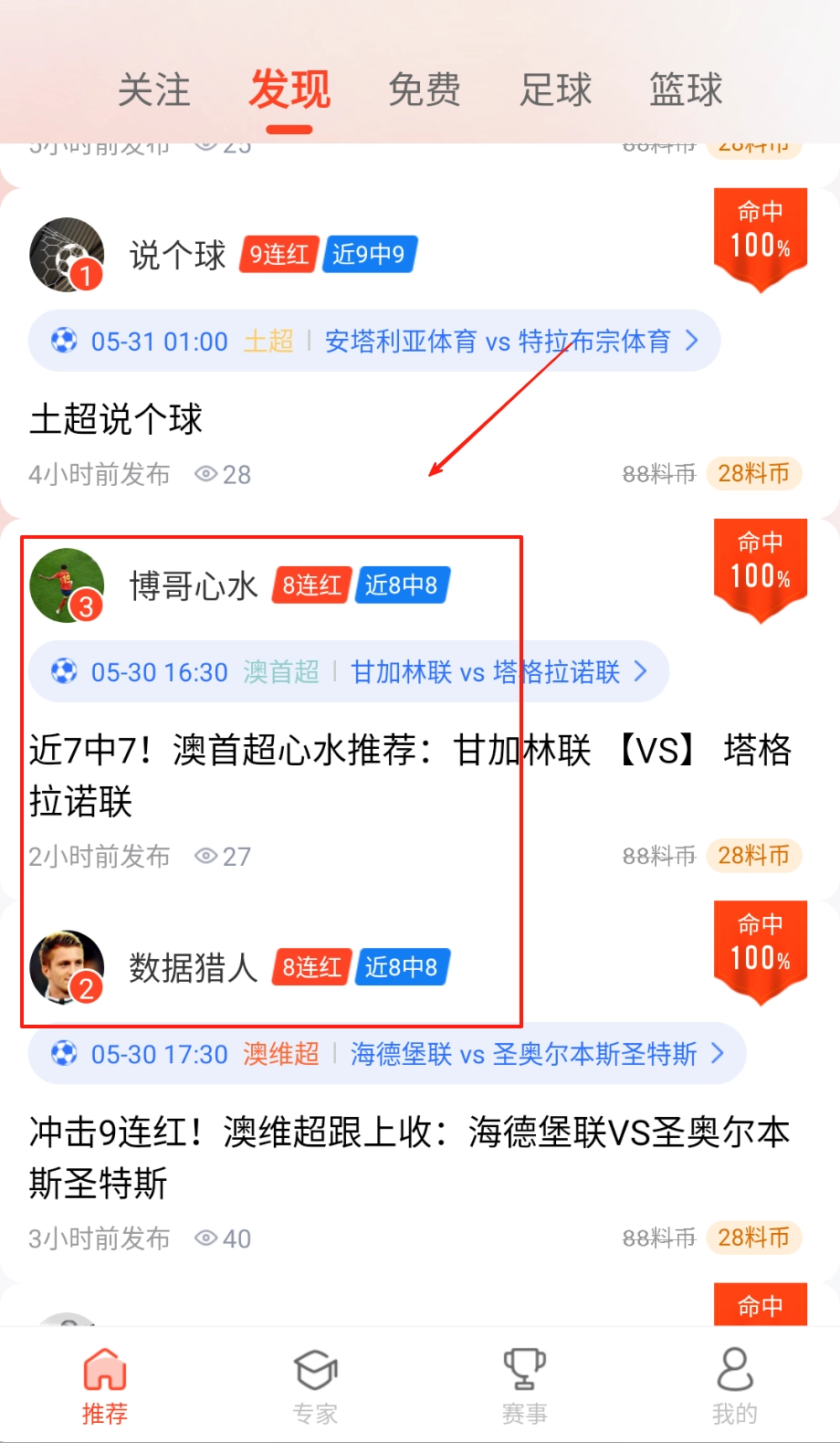Open 说个球's profile avatar
The image size is (840, 1443).
pyautogui.click(x=67, y=255)
